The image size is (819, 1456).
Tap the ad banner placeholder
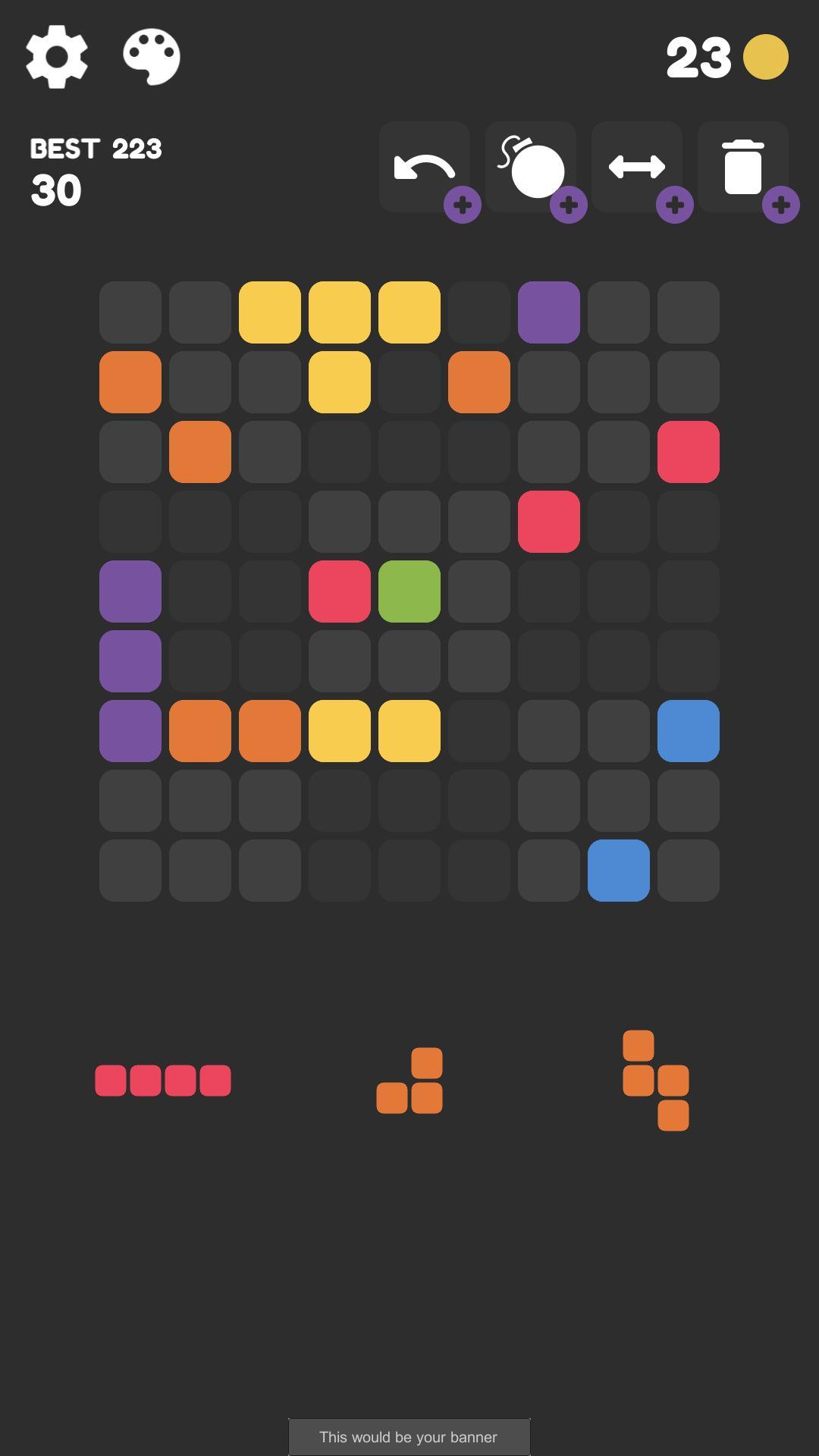click(409, 1436)
